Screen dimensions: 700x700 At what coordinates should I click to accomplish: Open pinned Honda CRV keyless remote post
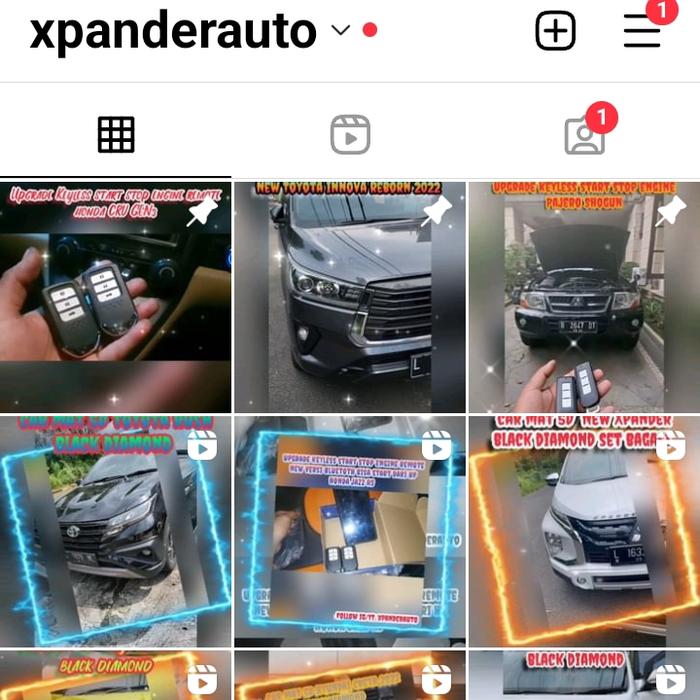(116, 297)
